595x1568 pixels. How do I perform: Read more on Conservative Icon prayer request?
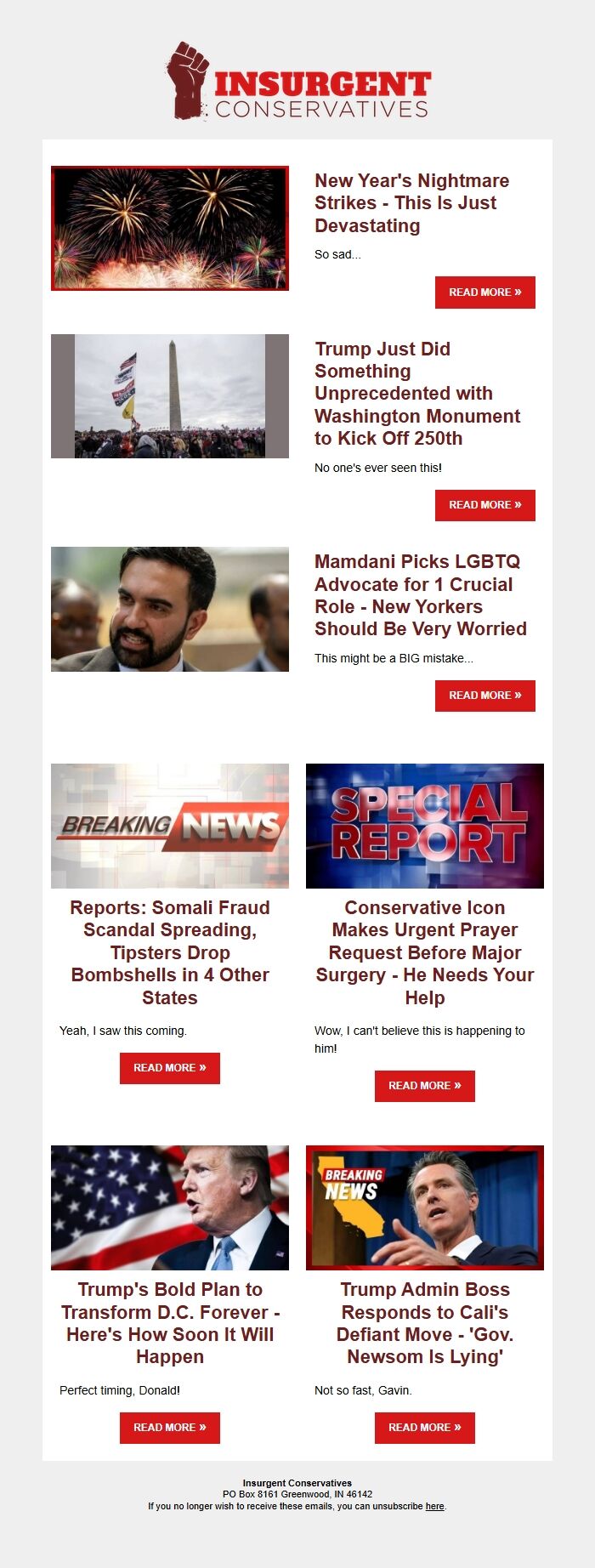point(425,1086)
